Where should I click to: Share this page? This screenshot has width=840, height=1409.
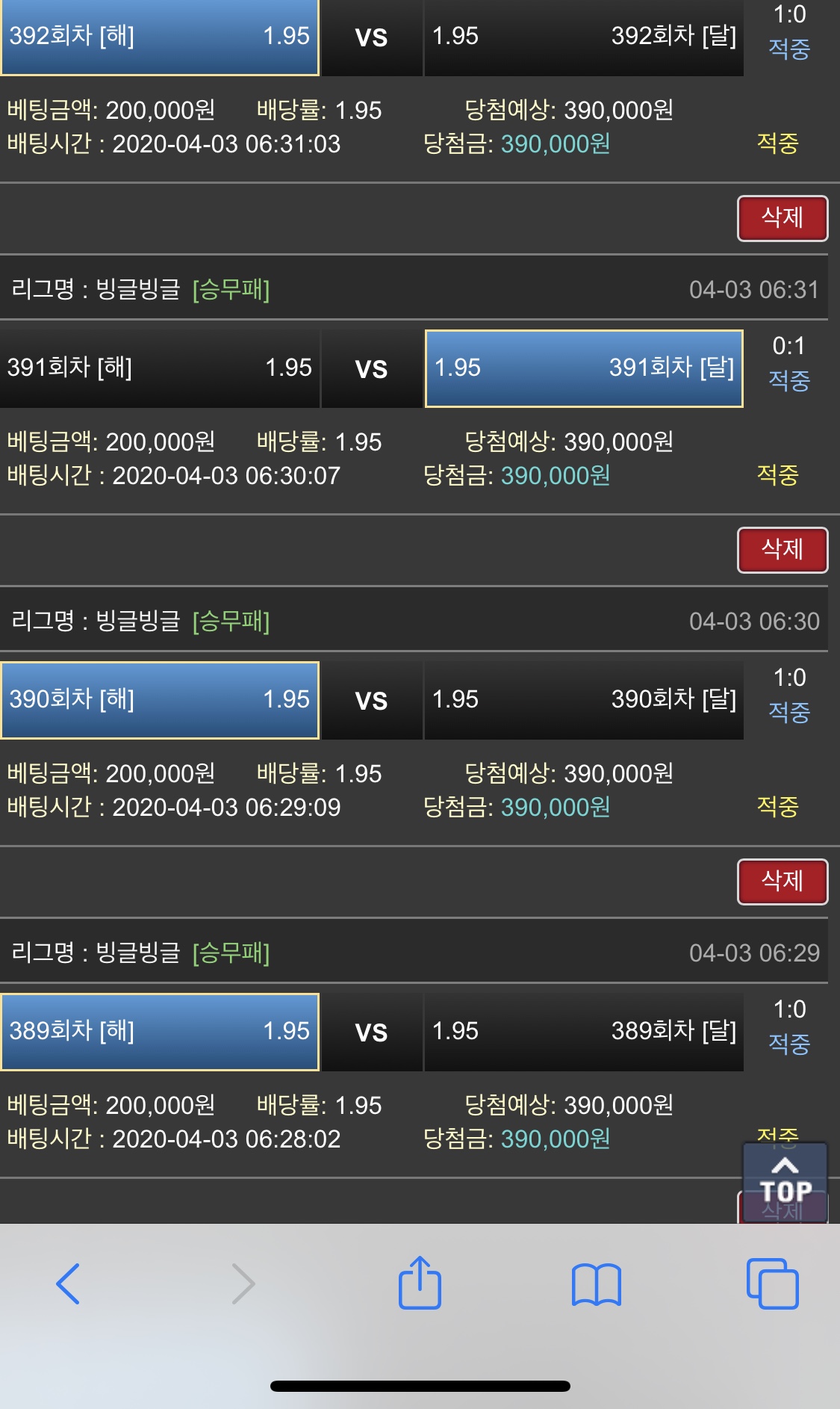click(420, 1283)
